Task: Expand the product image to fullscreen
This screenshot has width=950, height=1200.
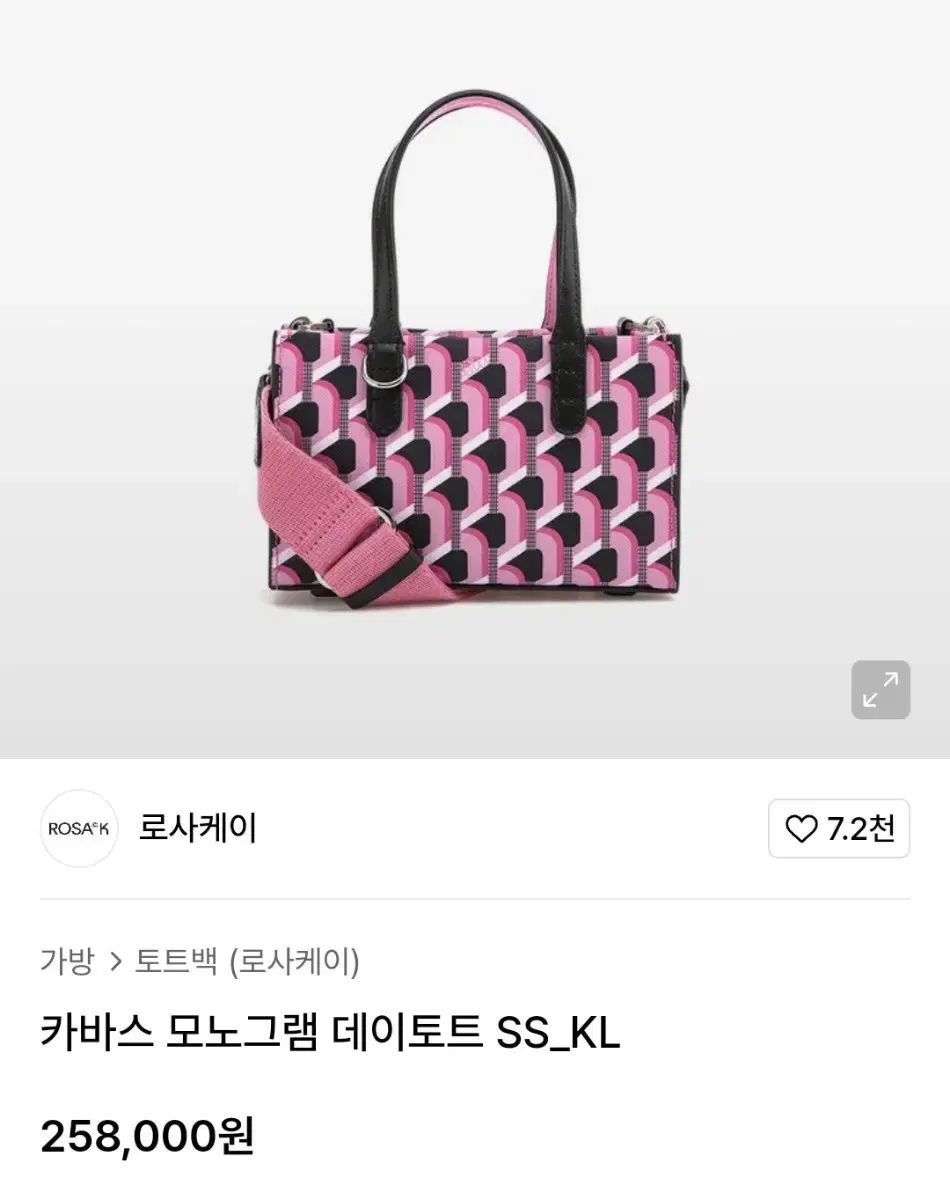Action: [880, 689]
